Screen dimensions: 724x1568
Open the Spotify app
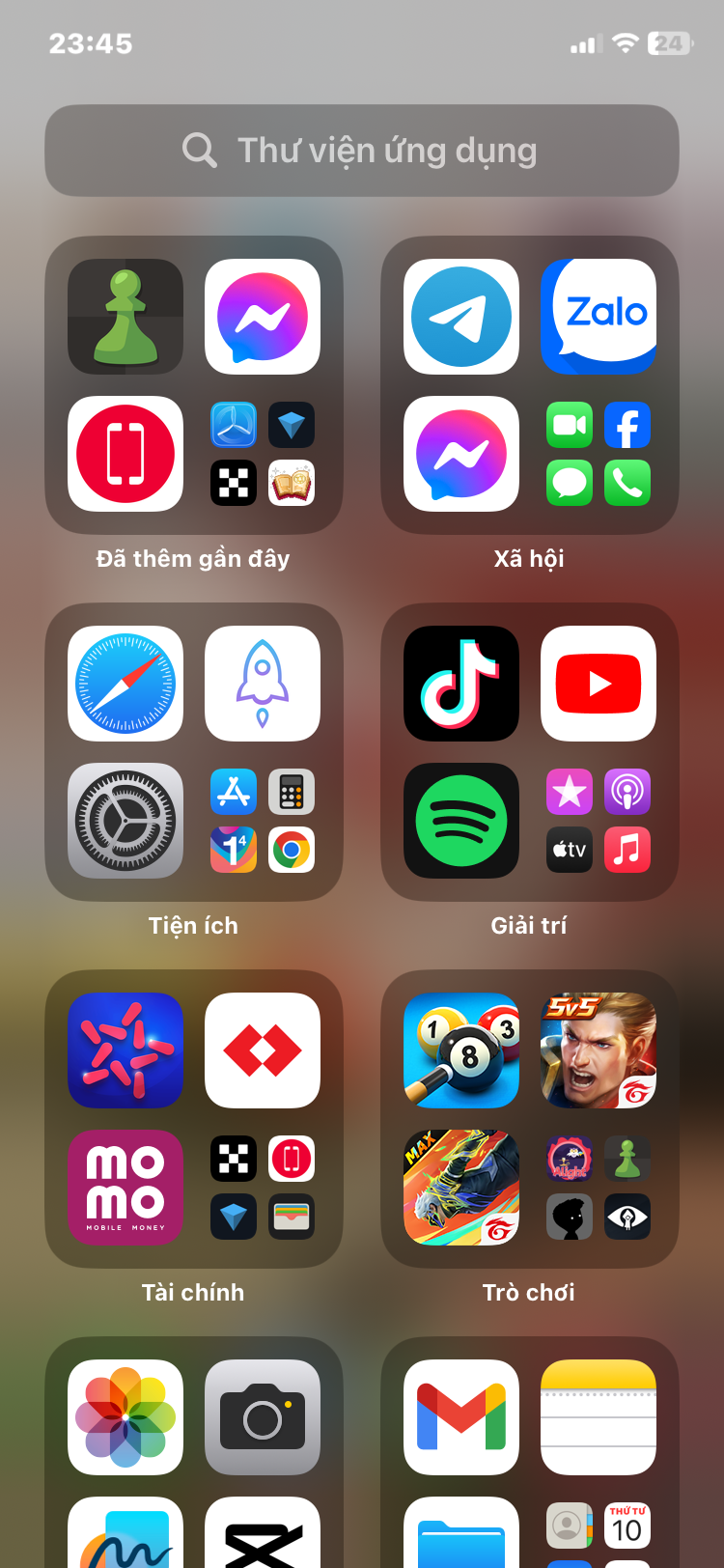[x=461, y=821]
